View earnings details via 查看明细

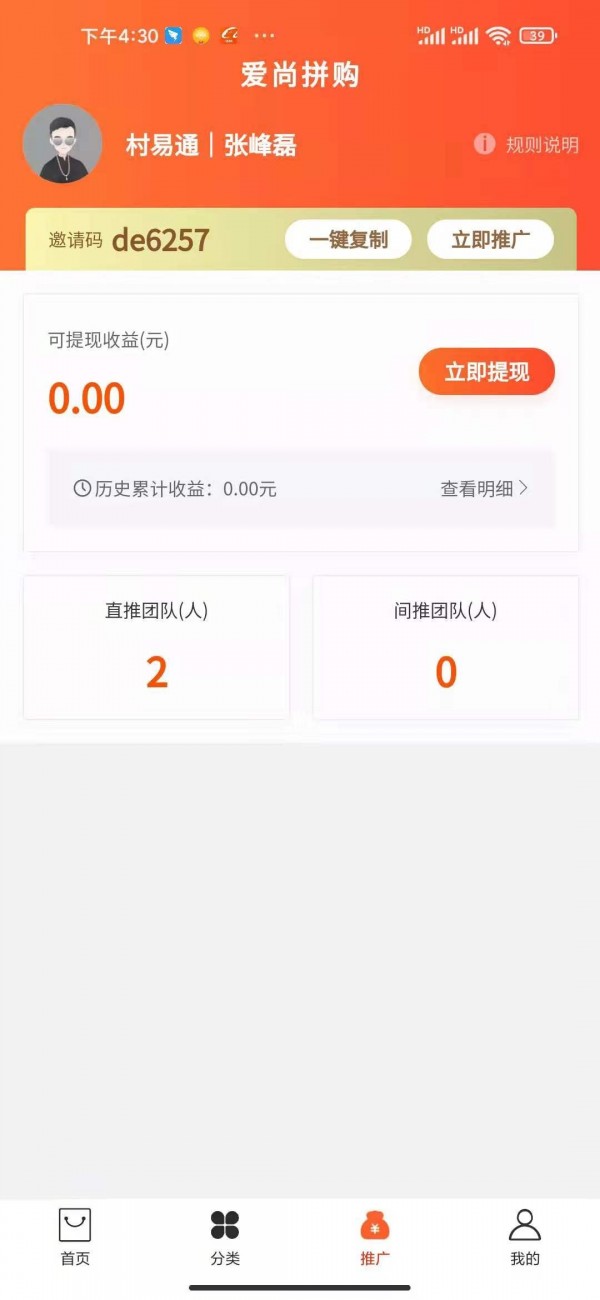485,489
